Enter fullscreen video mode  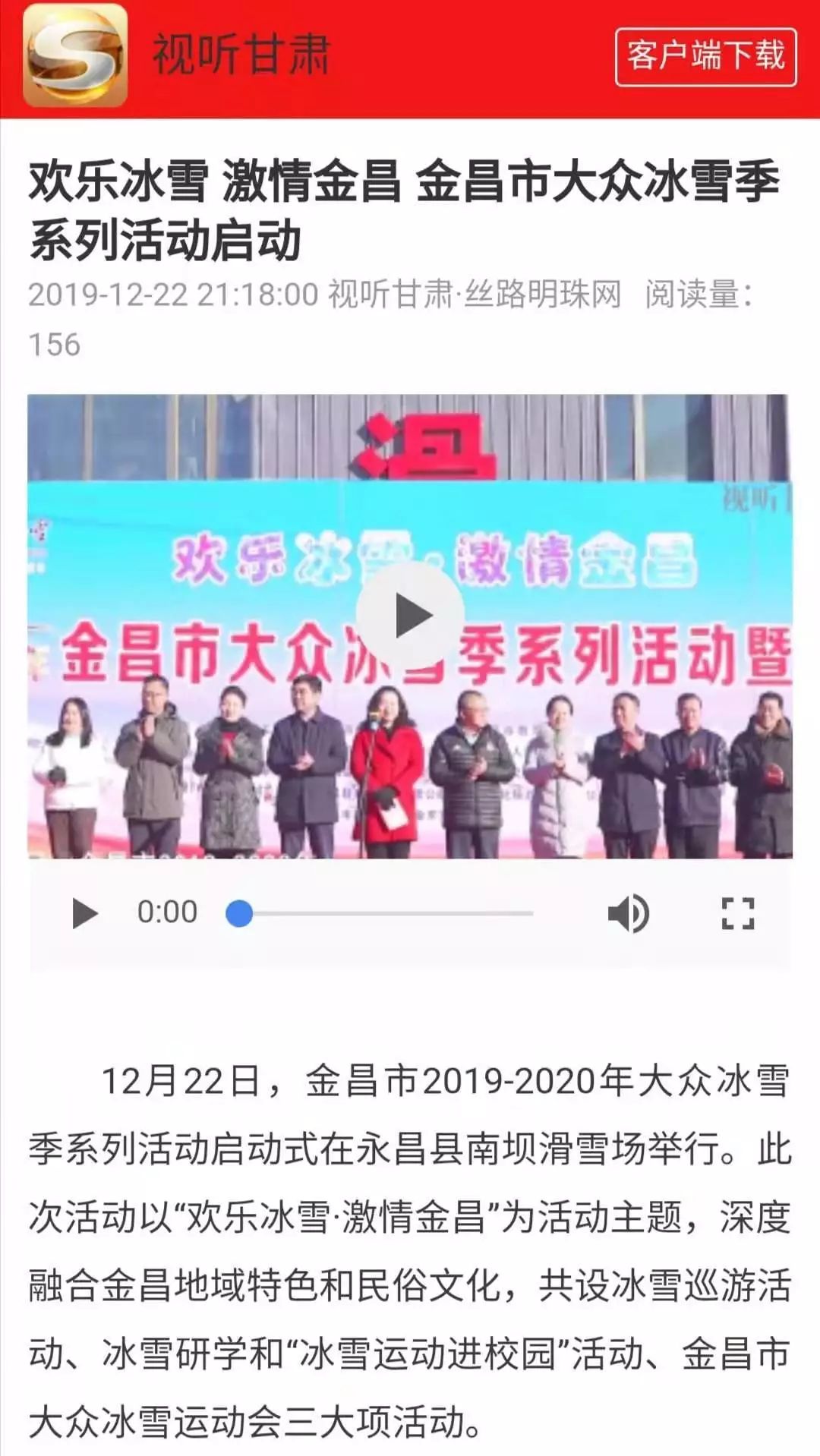(x=737, y=913)
